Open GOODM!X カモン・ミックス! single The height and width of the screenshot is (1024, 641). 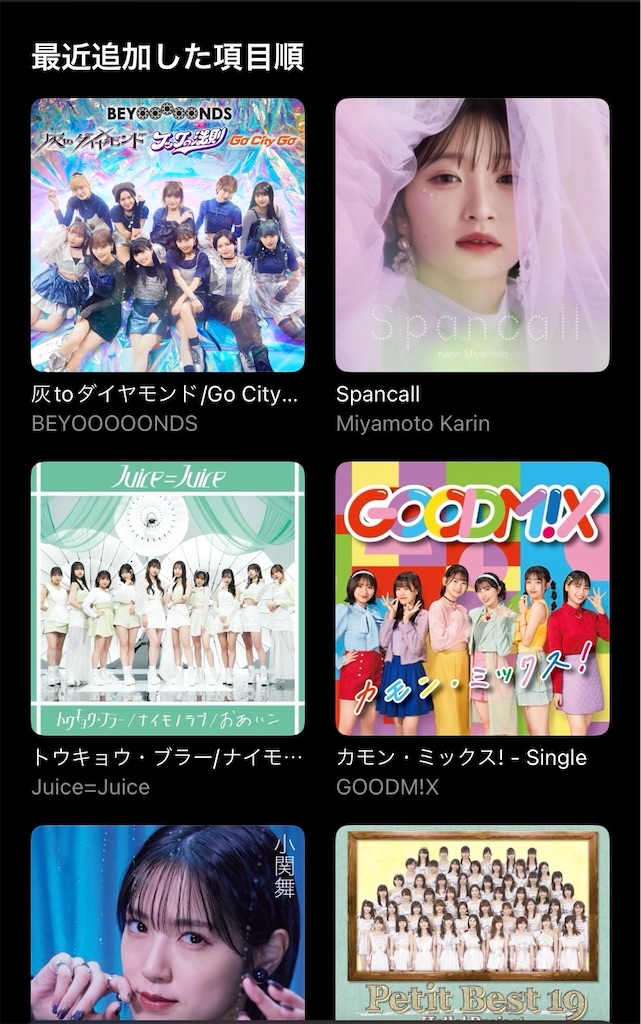pyautogui.click(x=472, y=598)
